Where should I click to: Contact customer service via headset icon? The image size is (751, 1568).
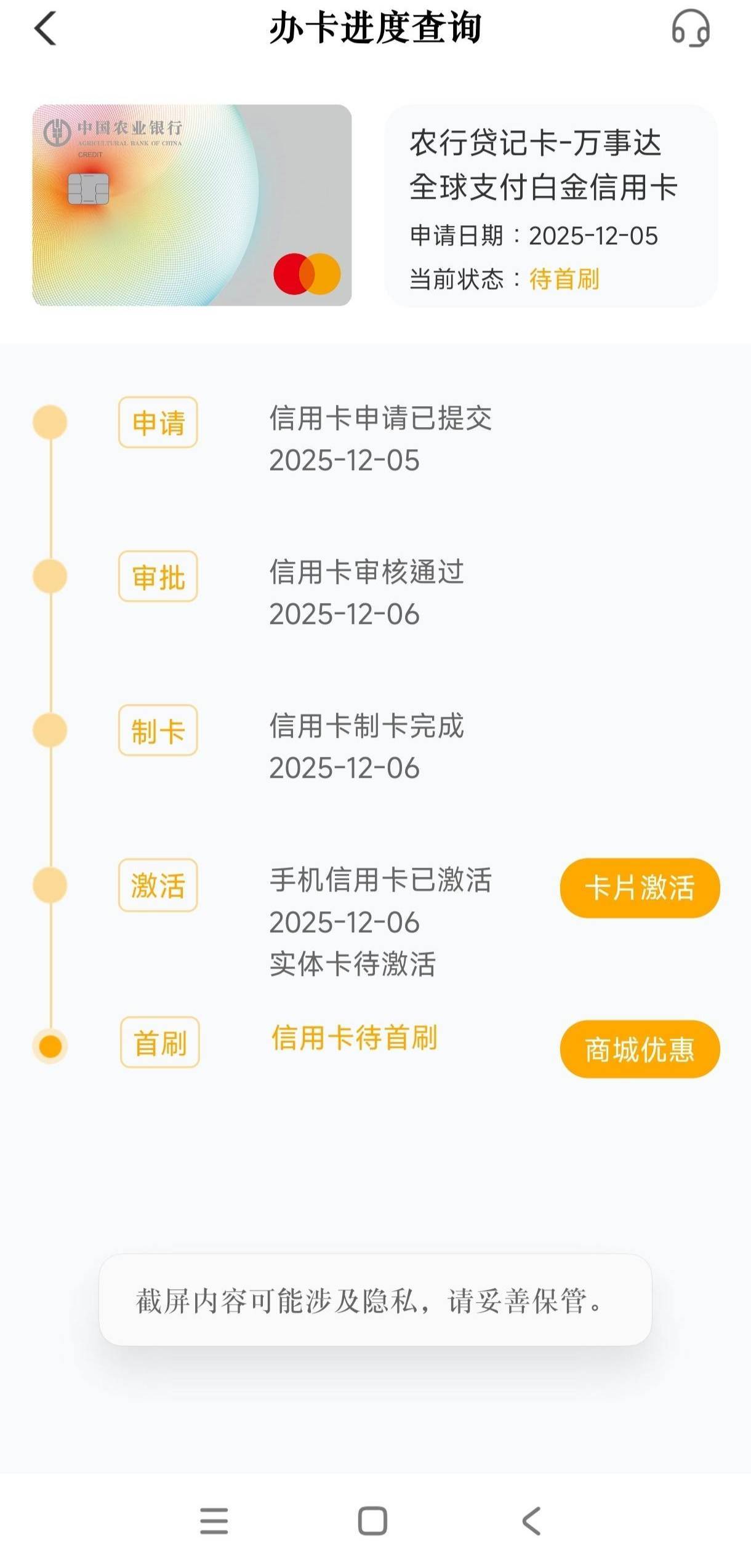click(x=690, y=28)
